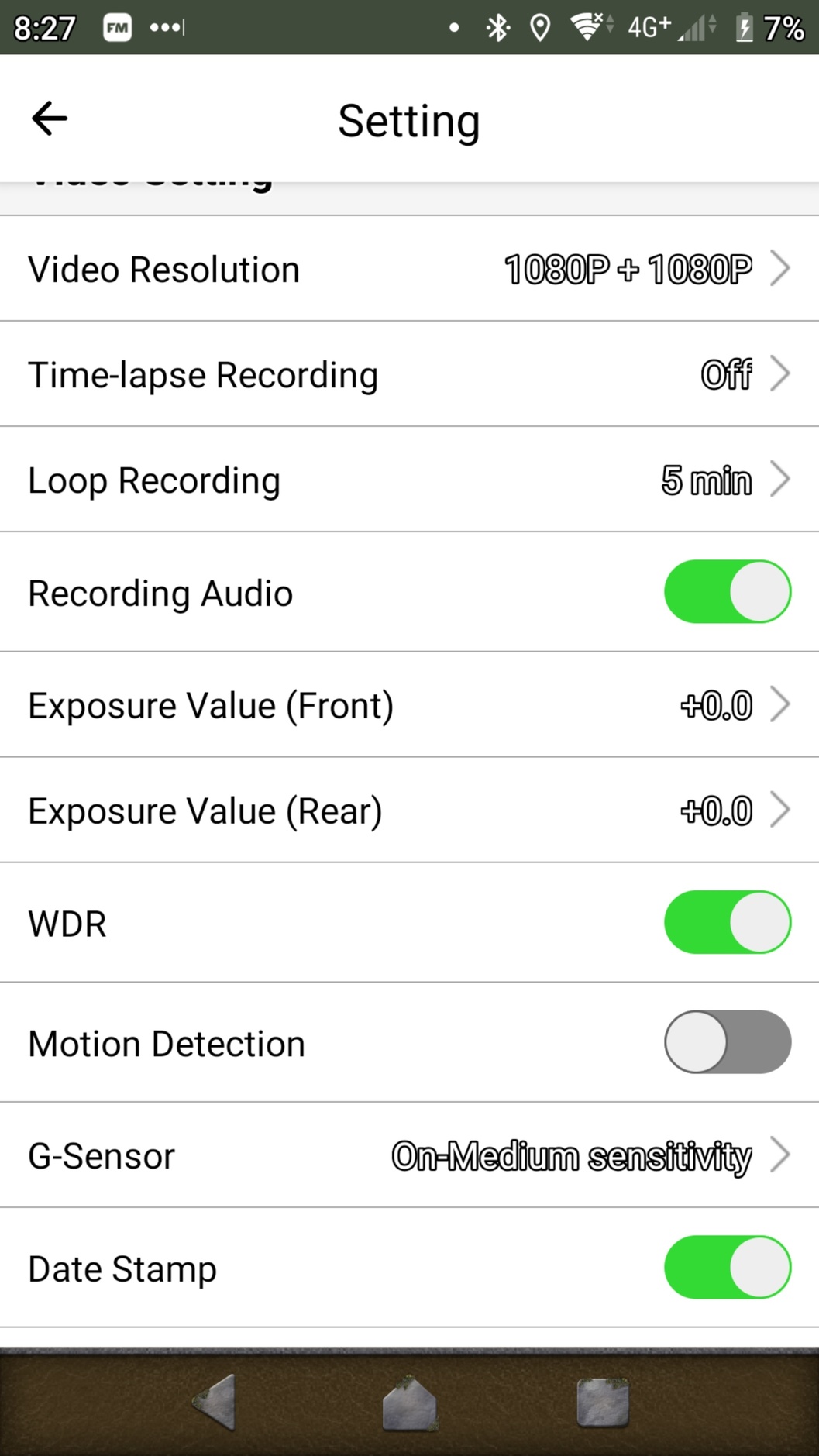Open Time-lapse Recording setting
Screen dimensions: 819x1456
click(409, 375)
